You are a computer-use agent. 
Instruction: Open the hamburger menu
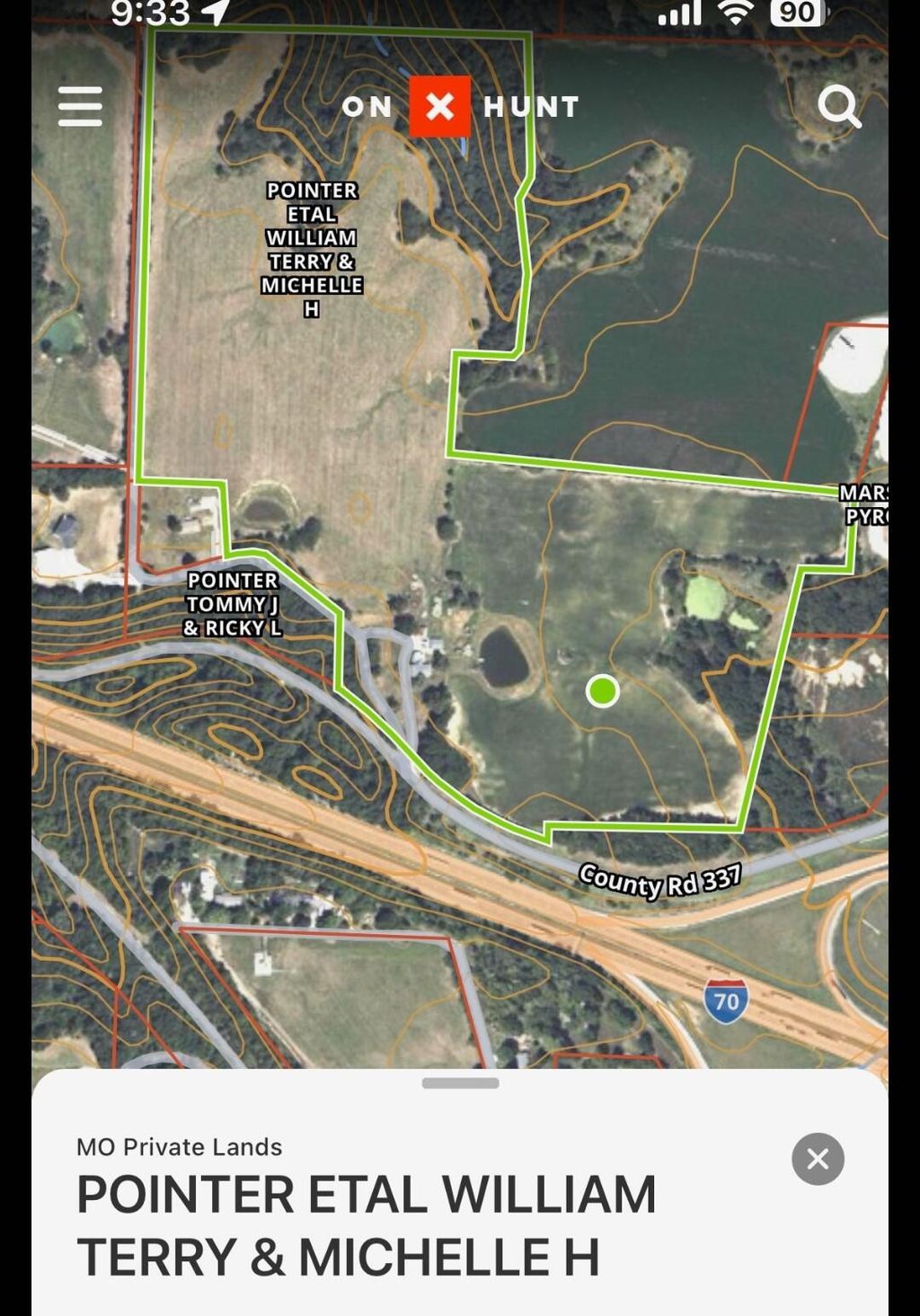[80, 106]
